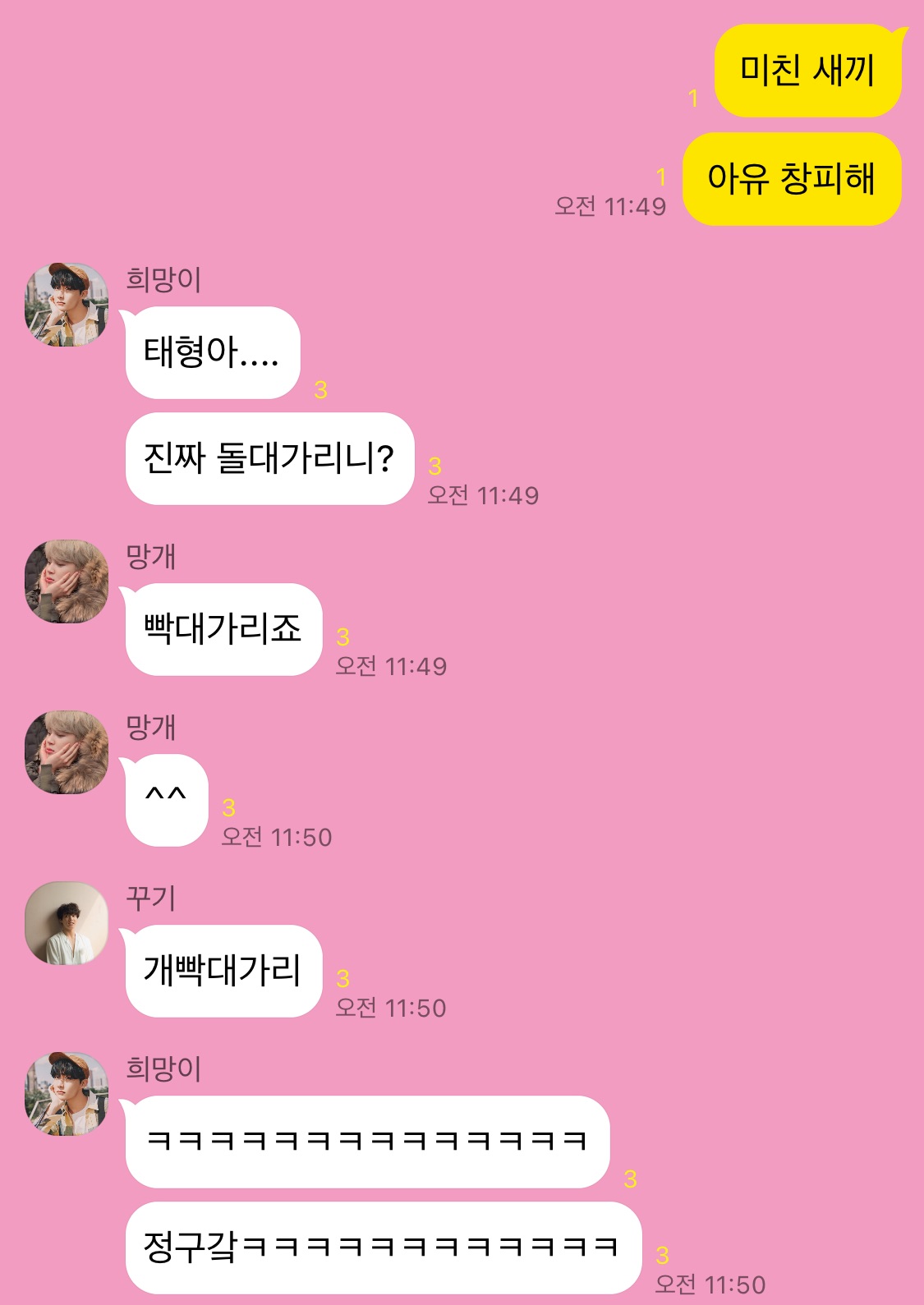The height and width of the screenshot is (1305, 924).
Task: Tap 망개's avatar beside the ^^ message
Action: (x=67, y=752)
